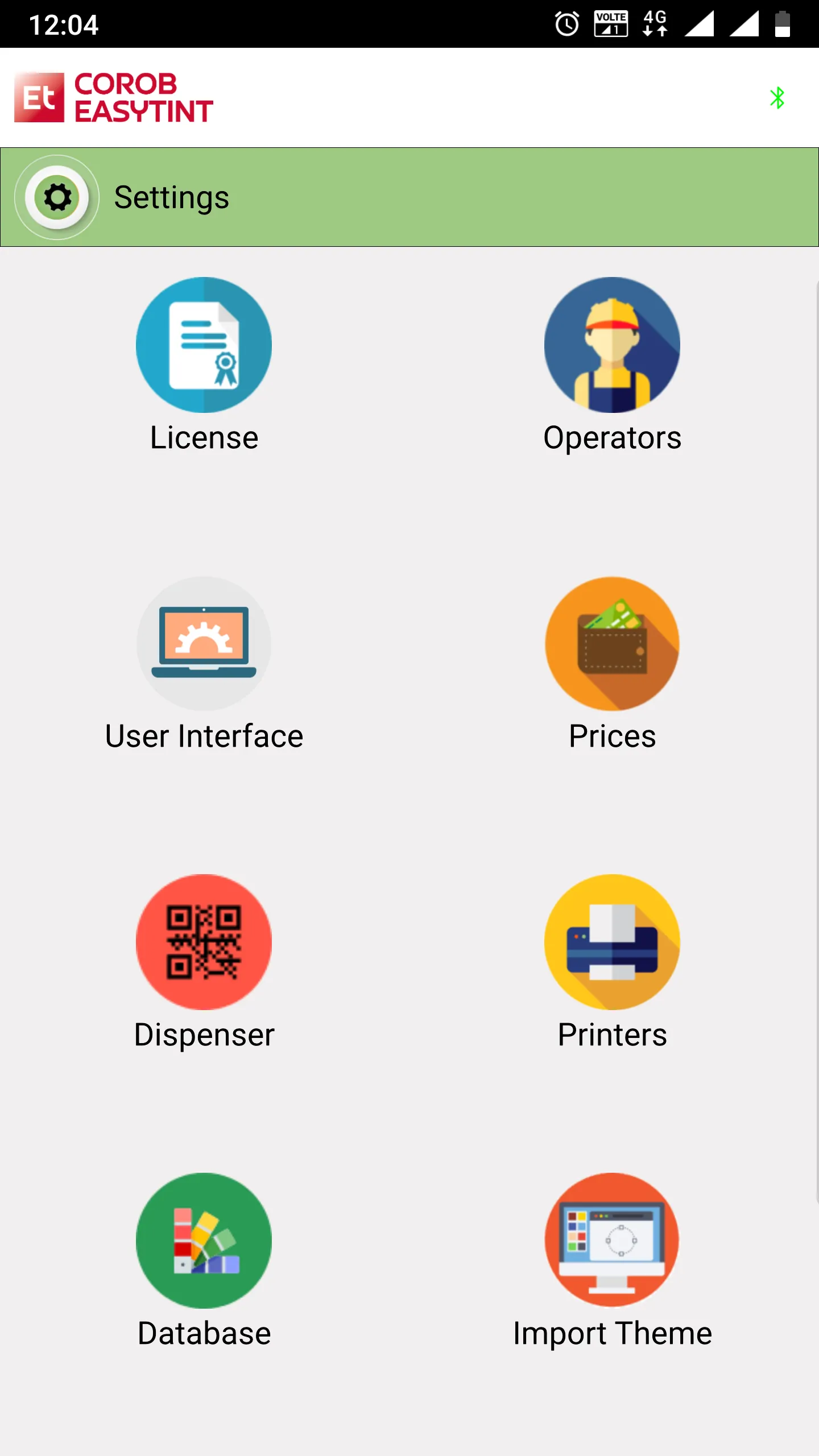The height and width of the screenshot is (1456, 819).
Task: Tap the Database text label
Action: (x=204, y=1333)
